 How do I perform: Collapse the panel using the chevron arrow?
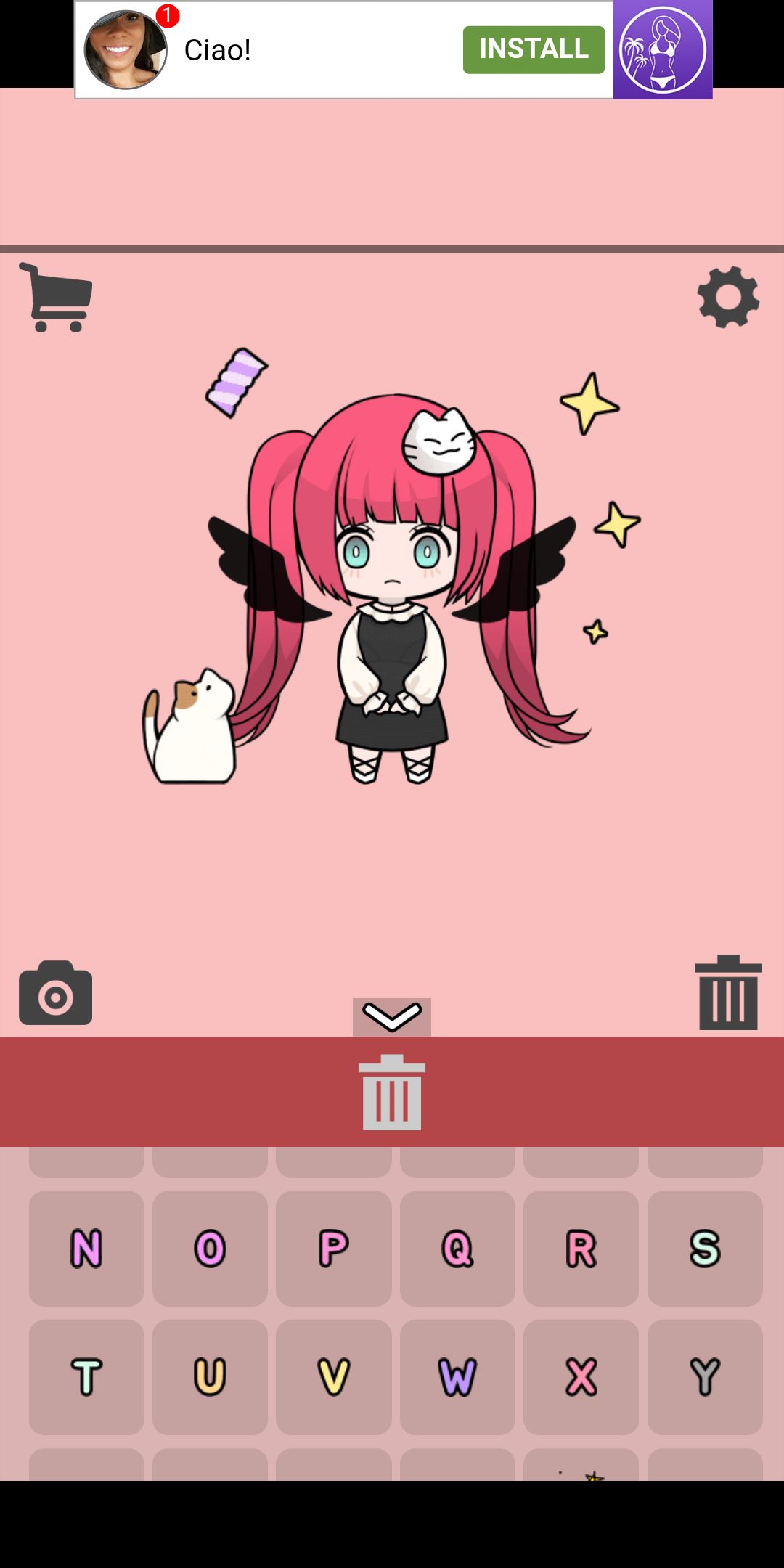(x=392, y=1016)
